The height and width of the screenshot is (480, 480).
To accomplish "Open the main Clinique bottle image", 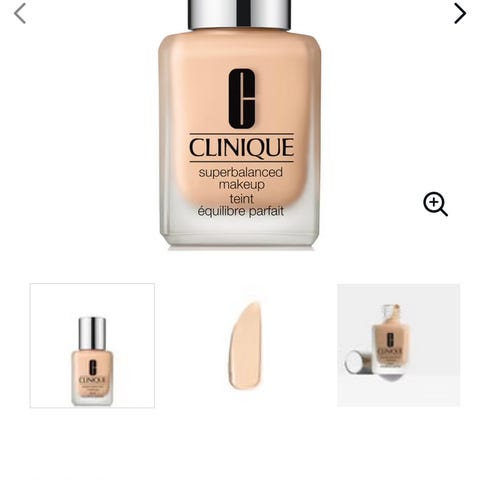I will tap(240, 124).
